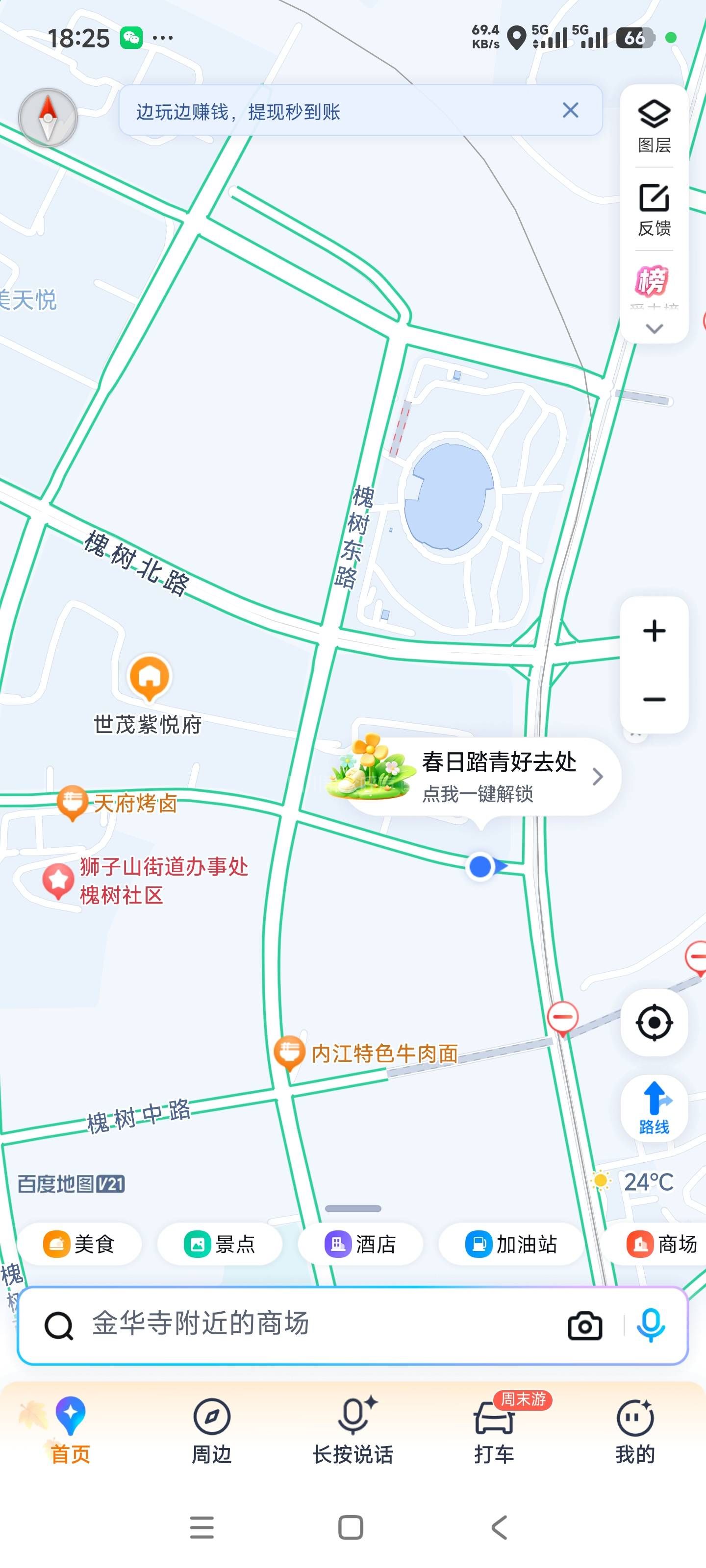Zoom out with the minus button
This screenshot has height=1568, width=706.
click(654, 699)
